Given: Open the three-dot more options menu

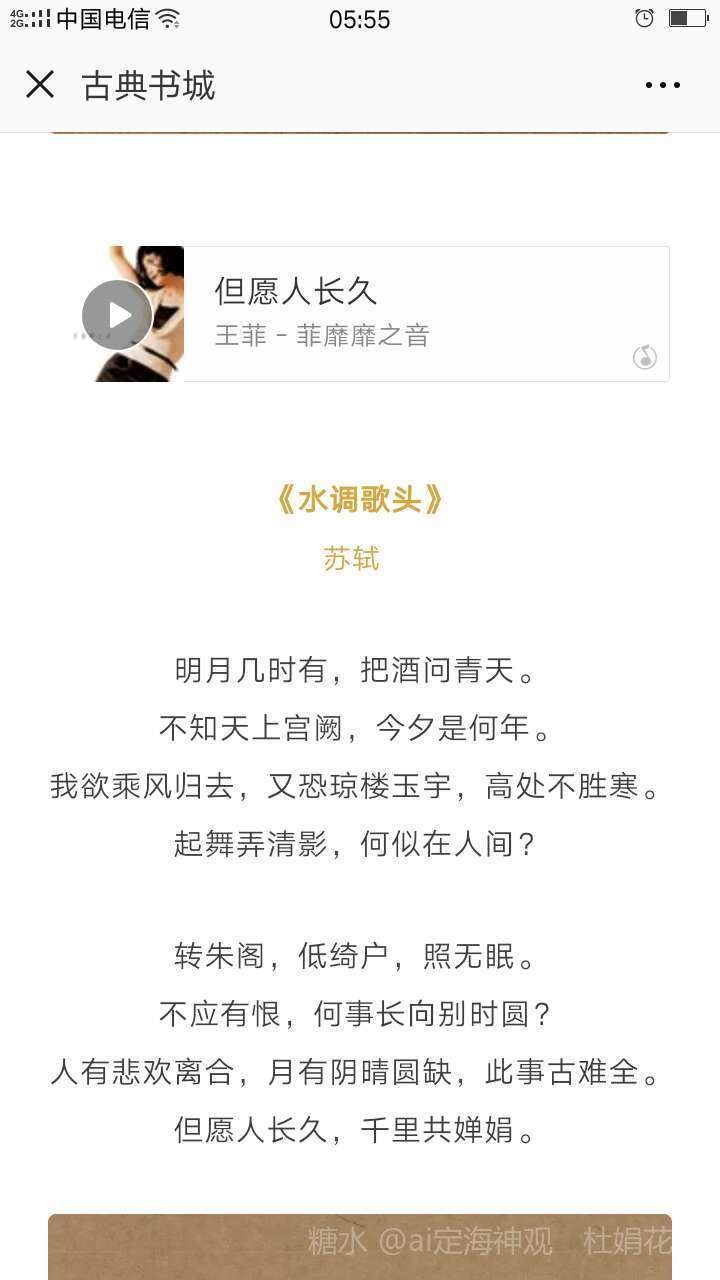Looking at the screenshot, I should pyautogui.click(x=662, y=86).
